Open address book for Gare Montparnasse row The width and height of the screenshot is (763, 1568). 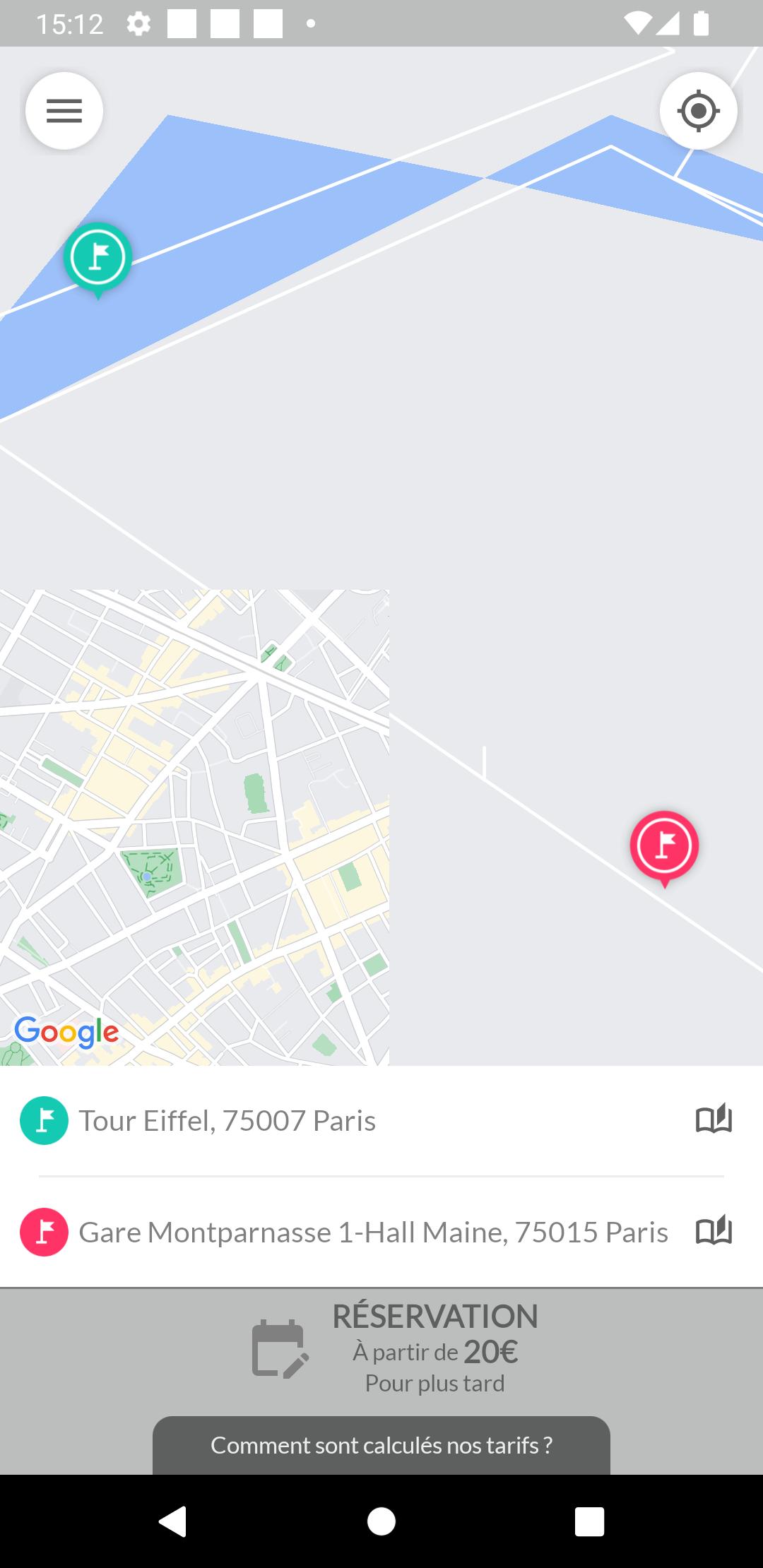714,1231
